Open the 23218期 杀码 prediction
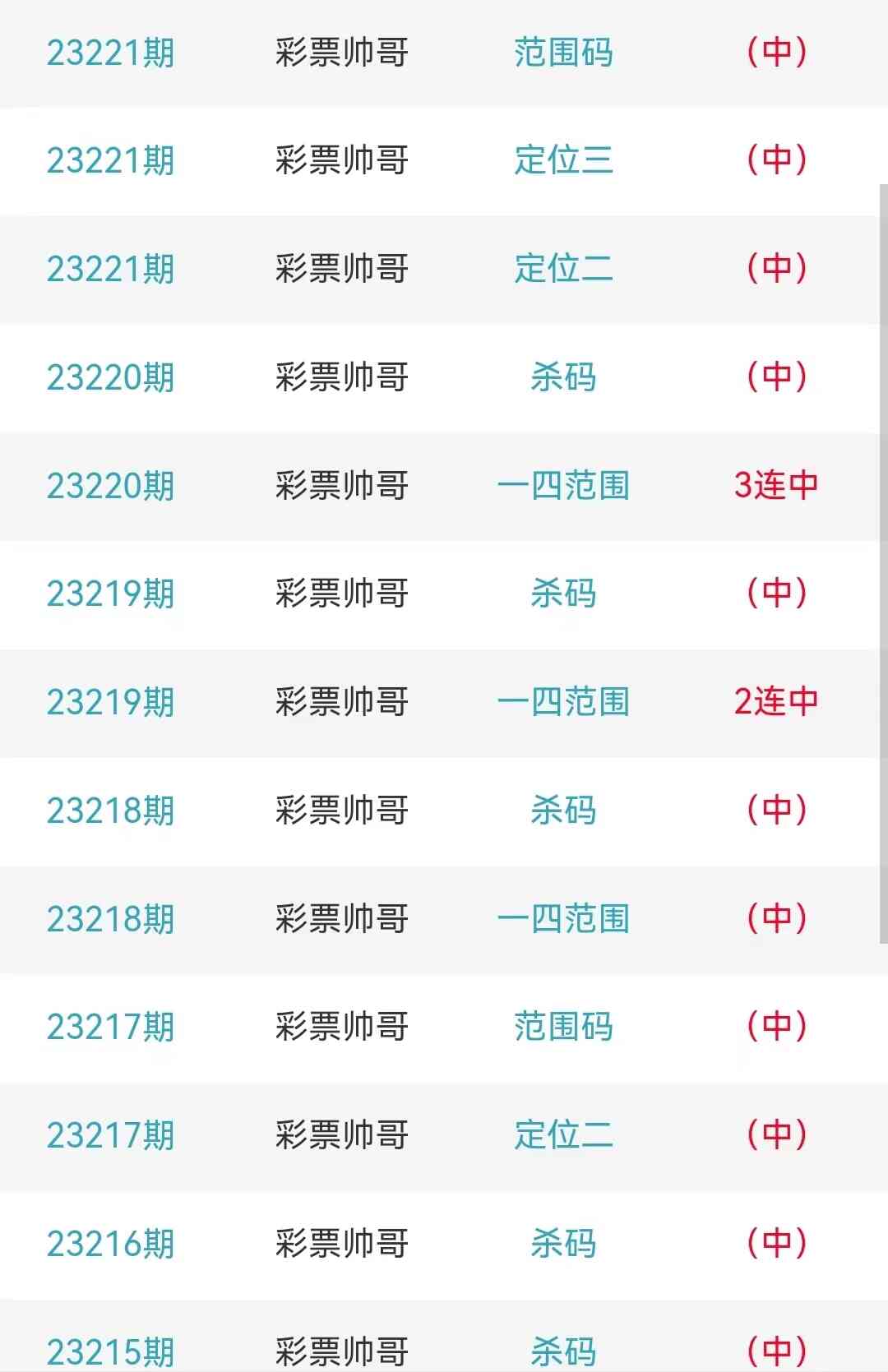 pos(563,811)
